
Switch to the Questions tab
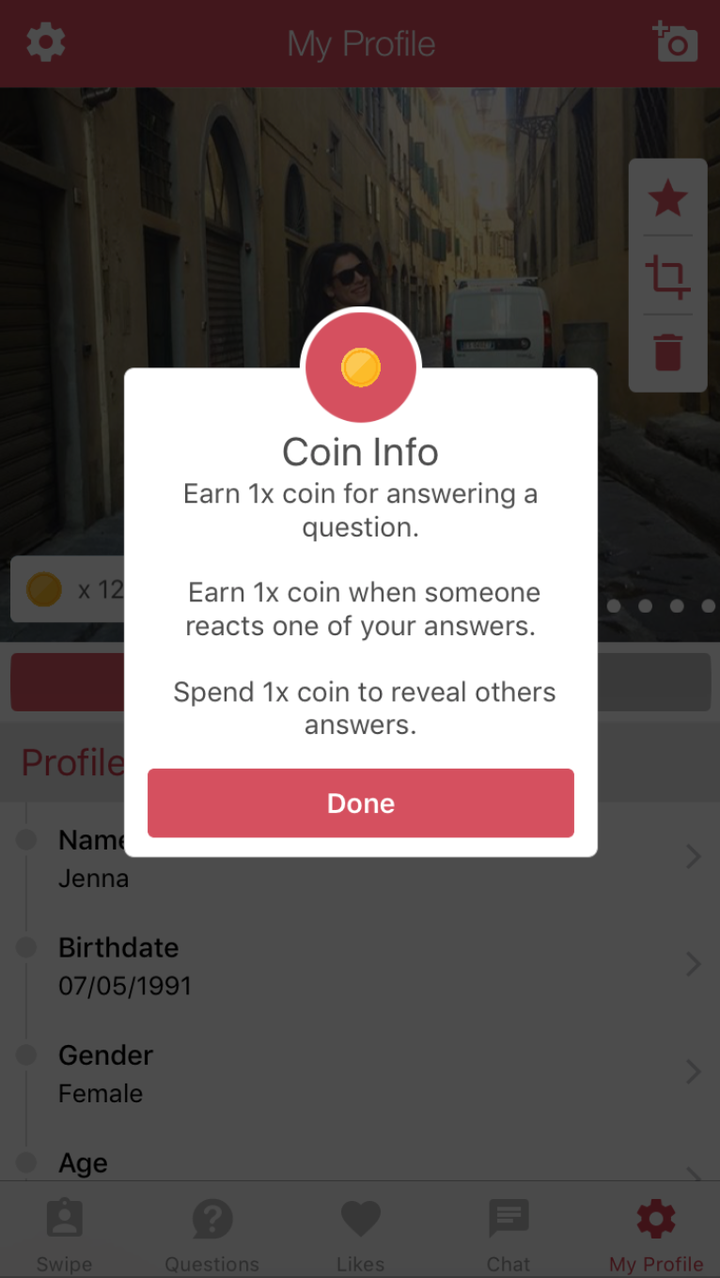point(212,1235)
